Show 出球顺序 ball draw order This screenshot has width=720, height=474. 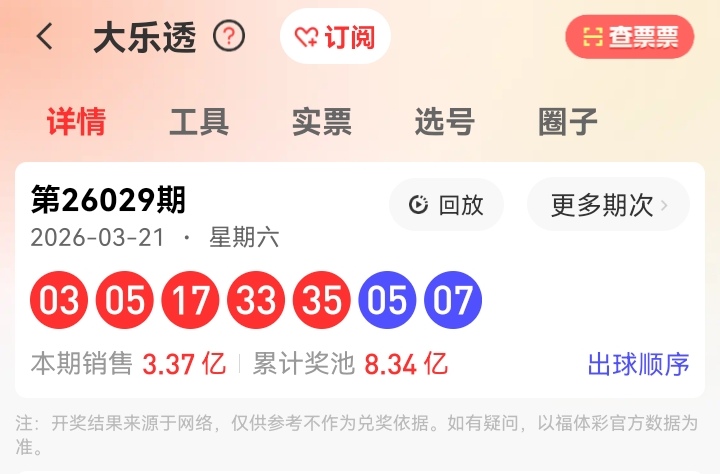[638, 364]
